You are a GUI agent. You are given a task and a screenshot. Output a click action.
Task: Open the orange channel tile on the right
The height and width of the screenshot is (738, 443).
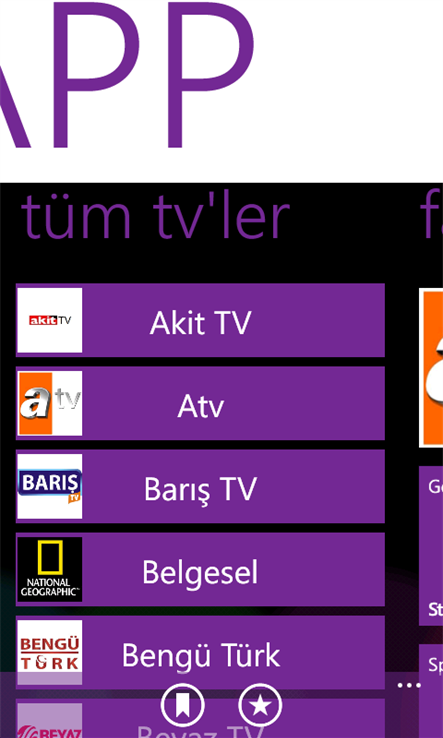431,368
